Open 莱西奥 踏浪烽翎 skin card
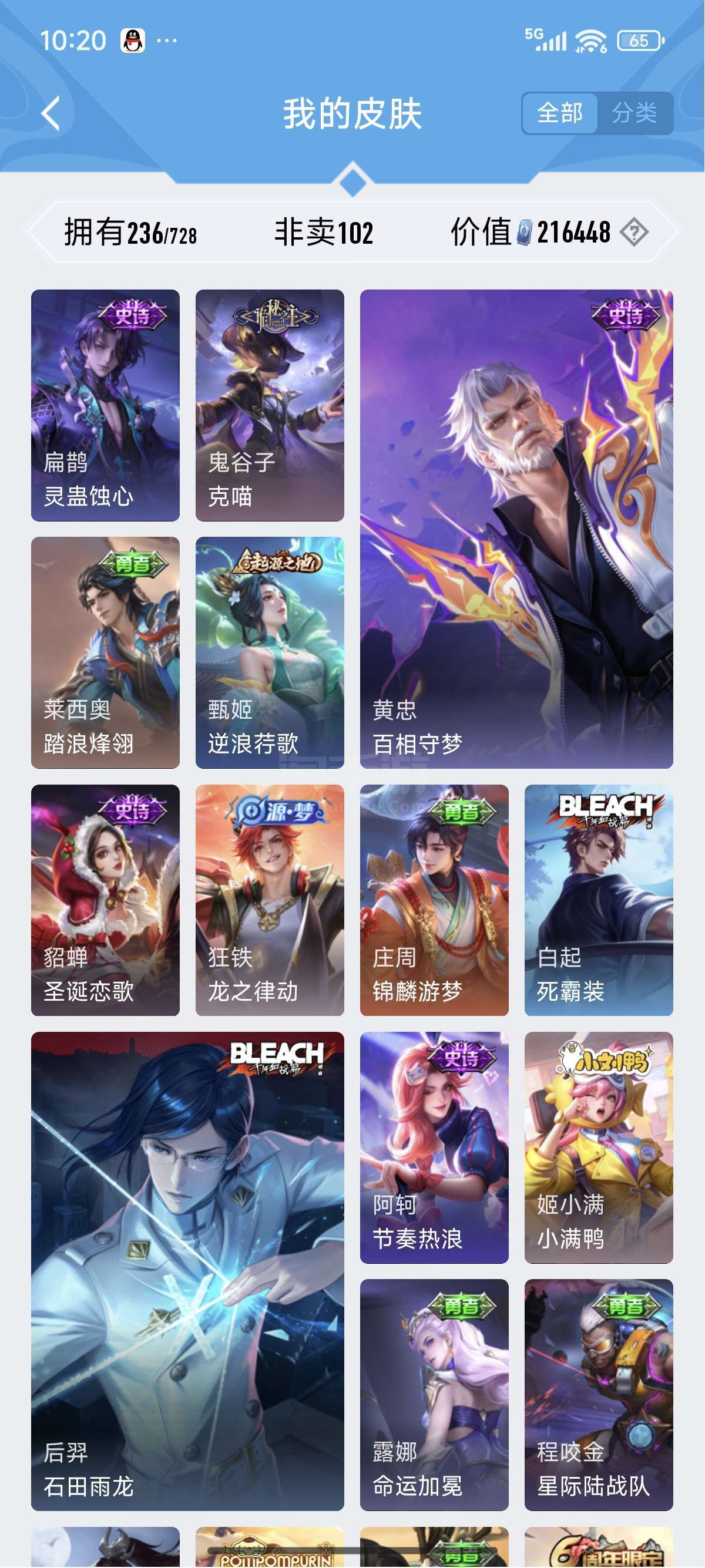 (105, 652)
